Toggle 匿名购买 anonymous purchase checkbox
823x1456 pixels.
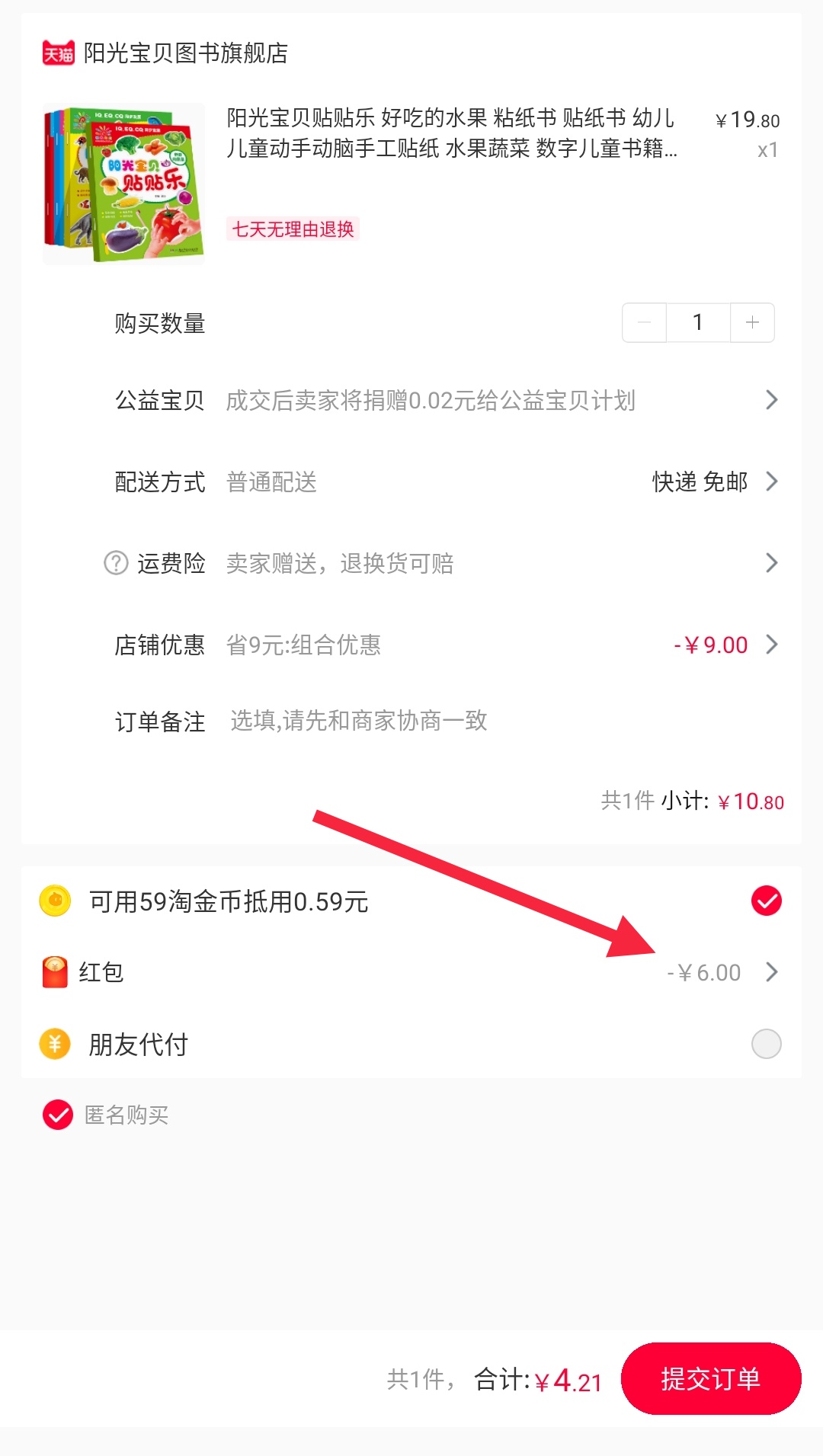pos(58,1115)
